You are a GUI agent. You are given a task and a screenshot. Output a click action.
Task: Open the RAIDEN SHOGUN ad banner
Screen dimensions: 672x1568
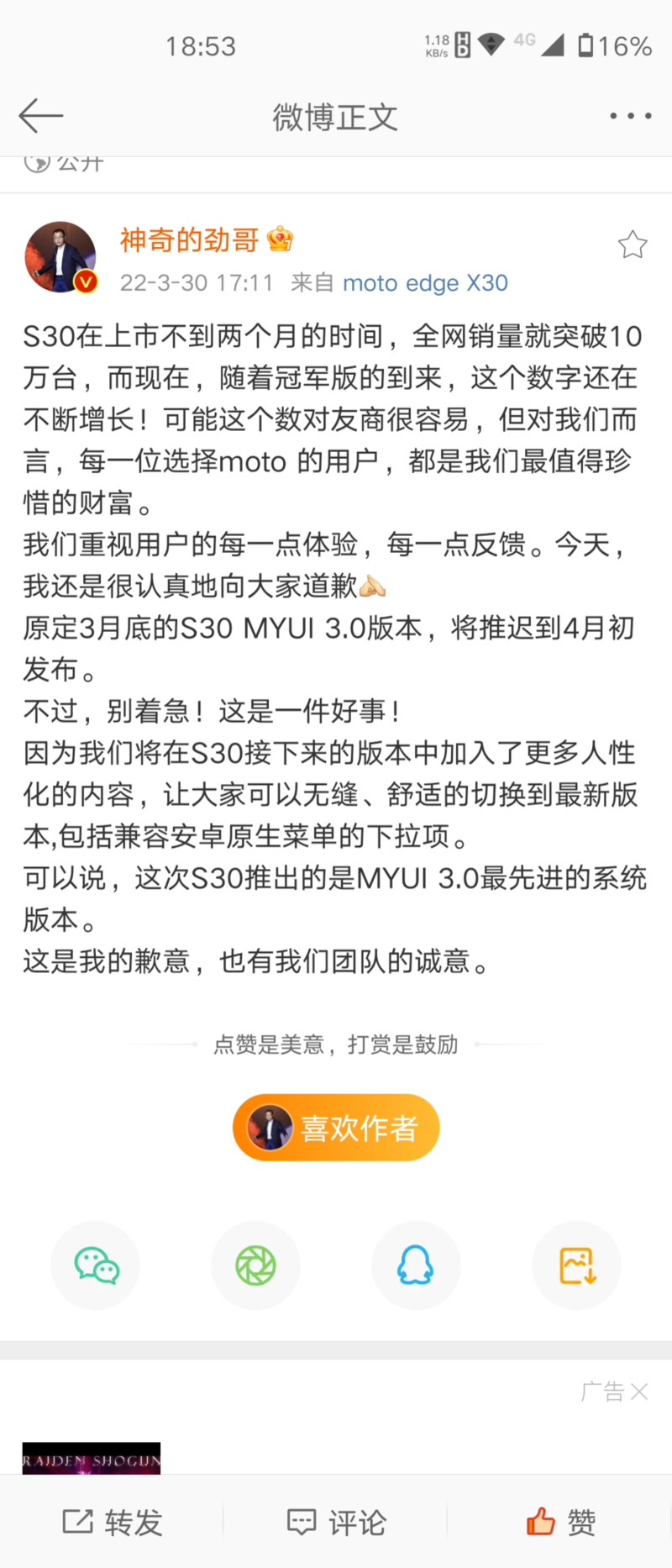[92, 1459]
